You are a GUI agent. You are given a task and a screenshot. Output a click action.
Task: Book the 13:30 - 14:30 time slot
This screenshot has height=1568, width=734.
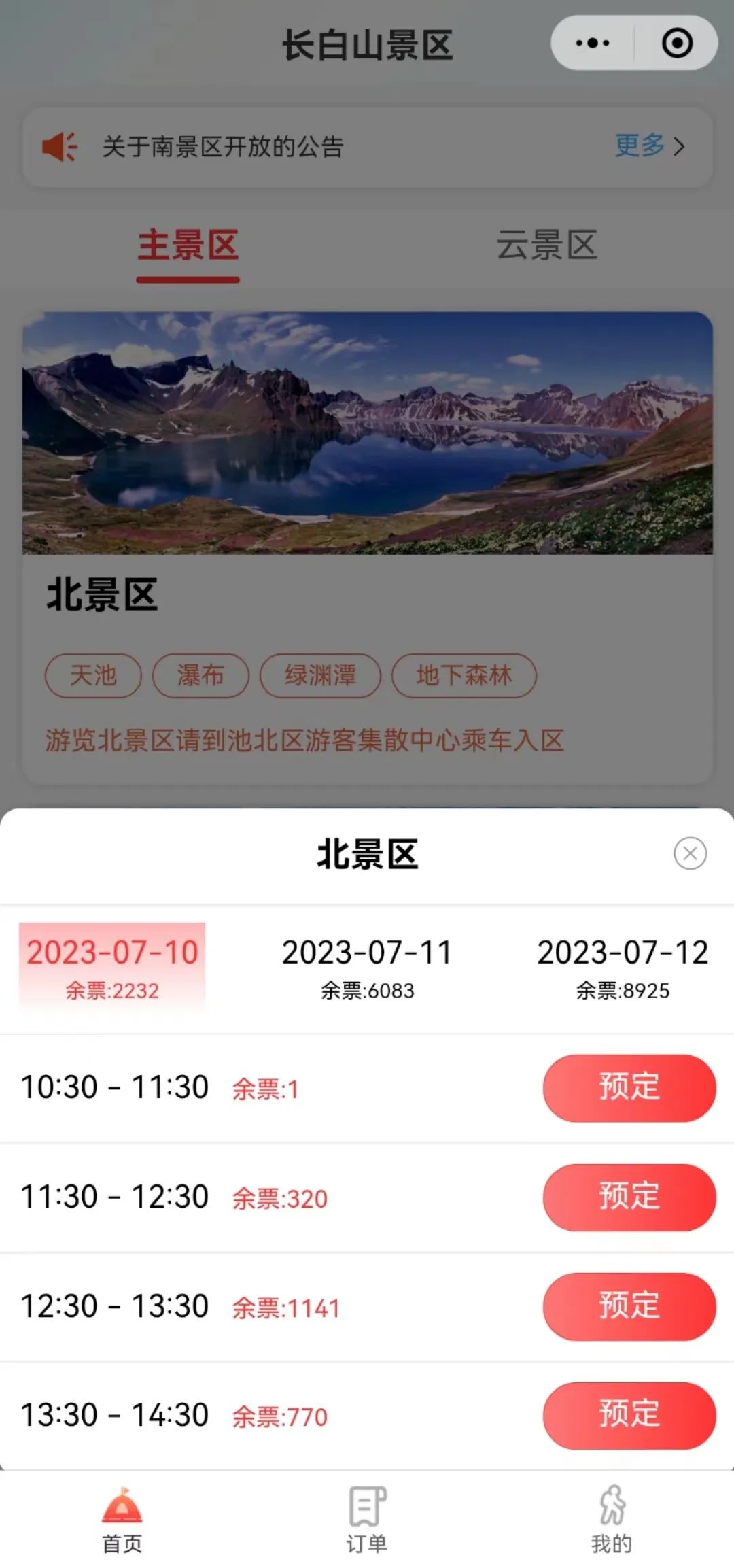click(x=629, y=1415)
